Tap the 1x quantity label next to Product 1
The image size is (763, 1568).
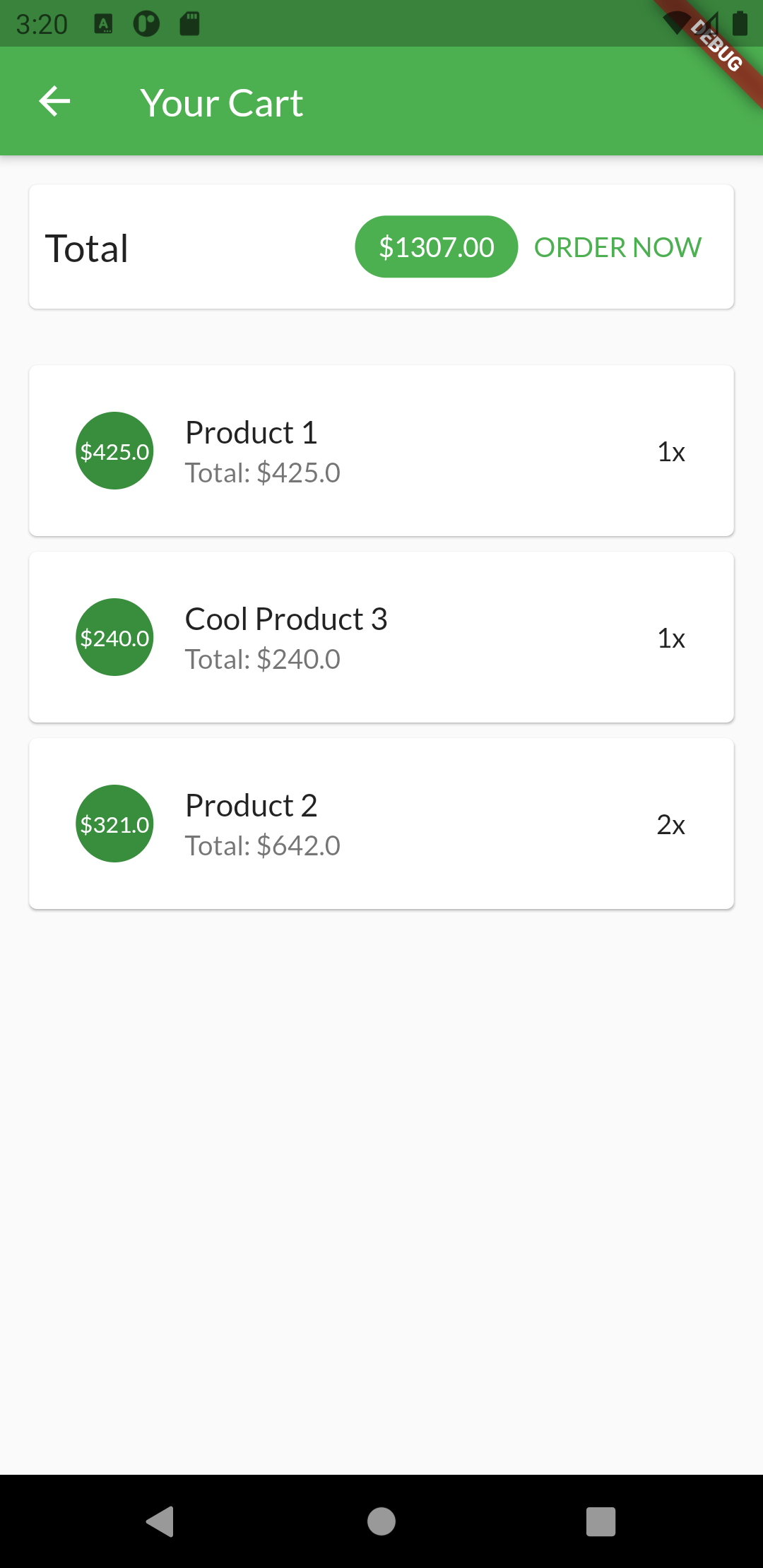pyautogui.click(x=670, y=453)
